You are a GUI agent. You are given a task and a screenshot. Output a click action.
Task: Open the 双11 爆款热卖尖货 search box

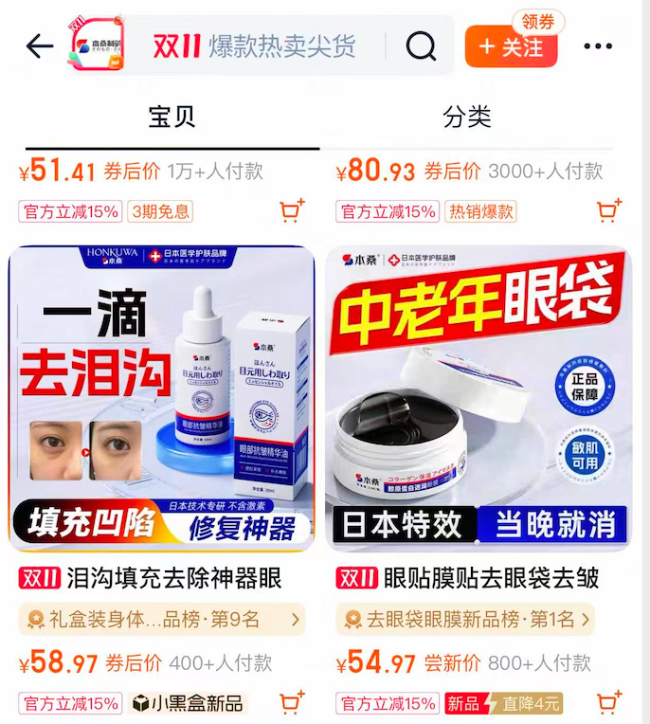(x=270, y=46)
